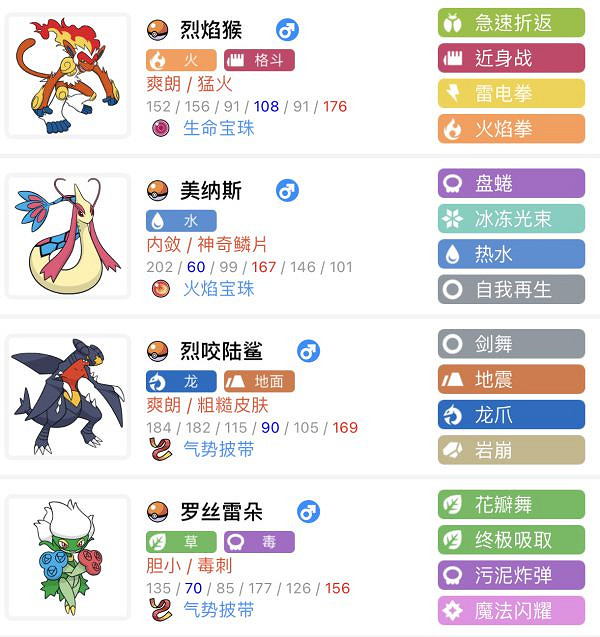This screenshot has height=637, width=600.
Task: Open the 冰冻光束 move
Action: (x=511, y=218)
